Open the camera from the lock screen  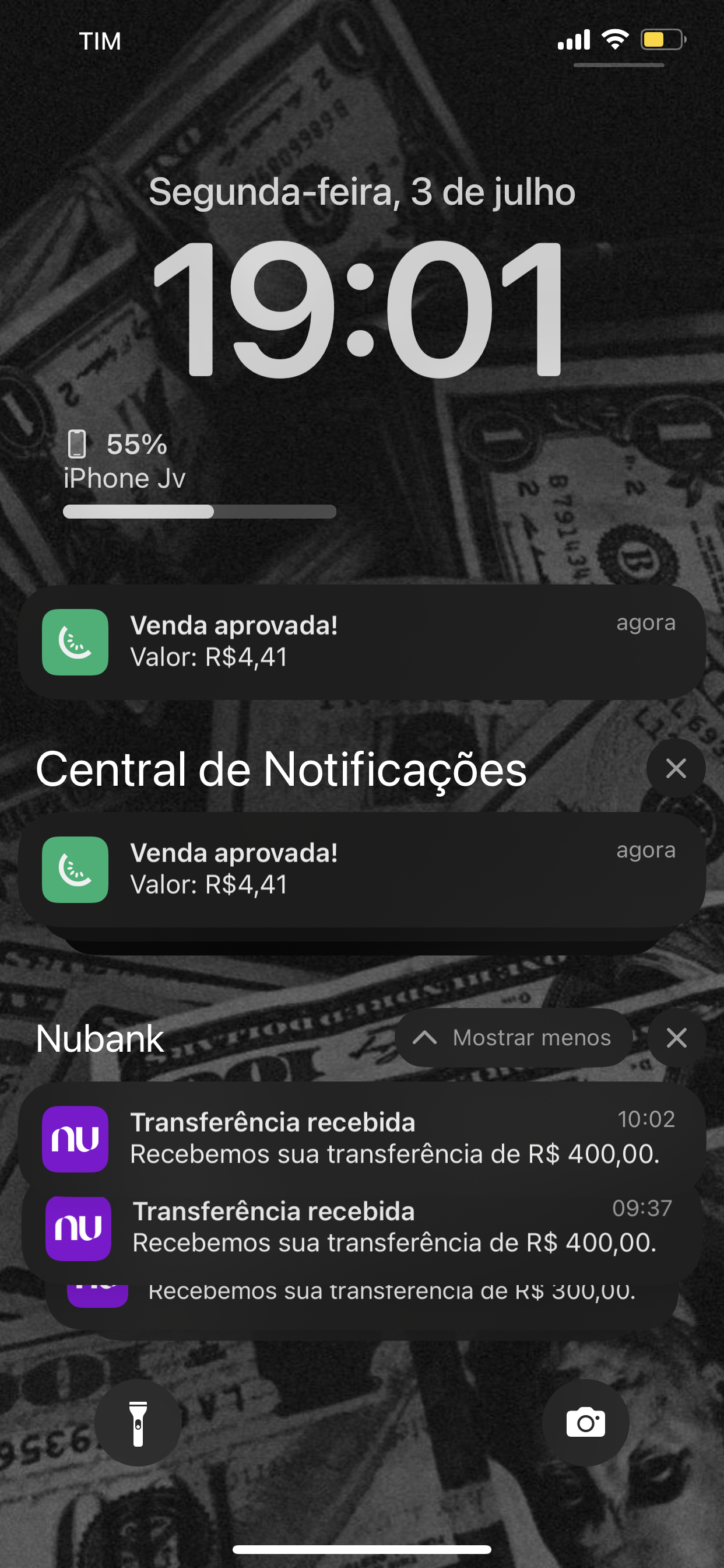585,1423
